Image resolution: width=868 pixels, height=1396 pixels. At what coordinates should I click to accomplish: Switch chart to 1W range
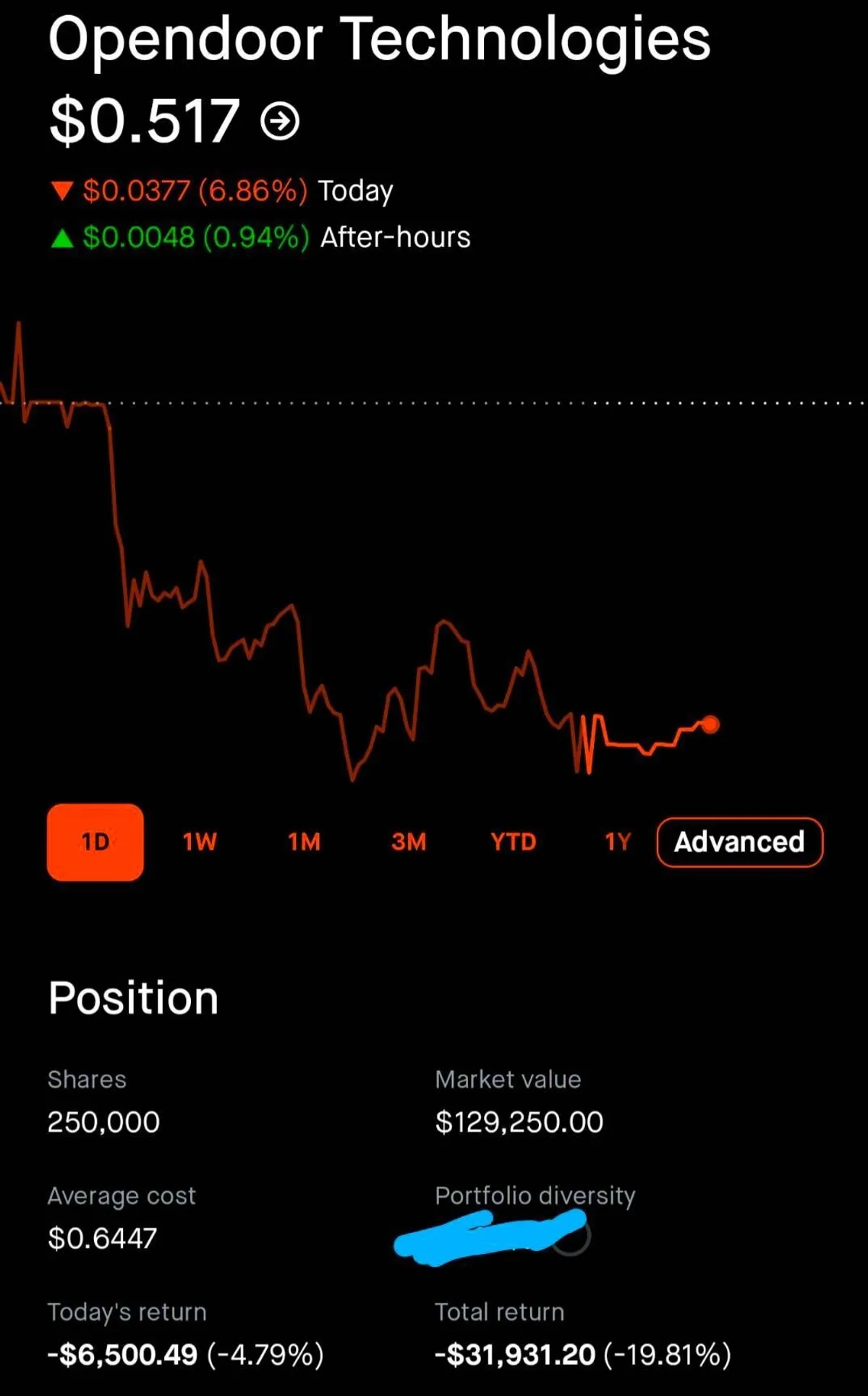pyautogui.click(x=200, y=842)
